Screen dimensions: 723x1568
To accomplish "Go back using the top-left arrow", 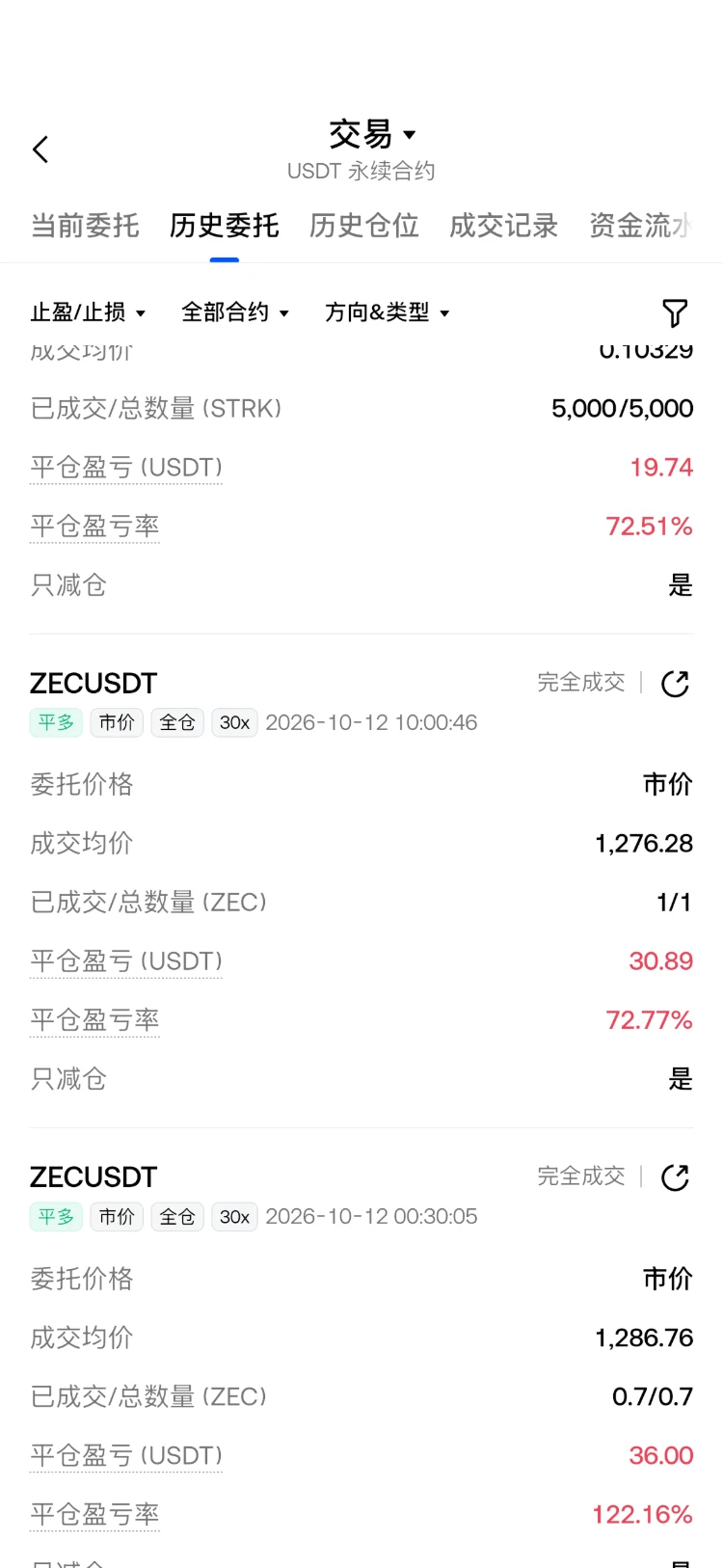I will [x=40, y=149].
